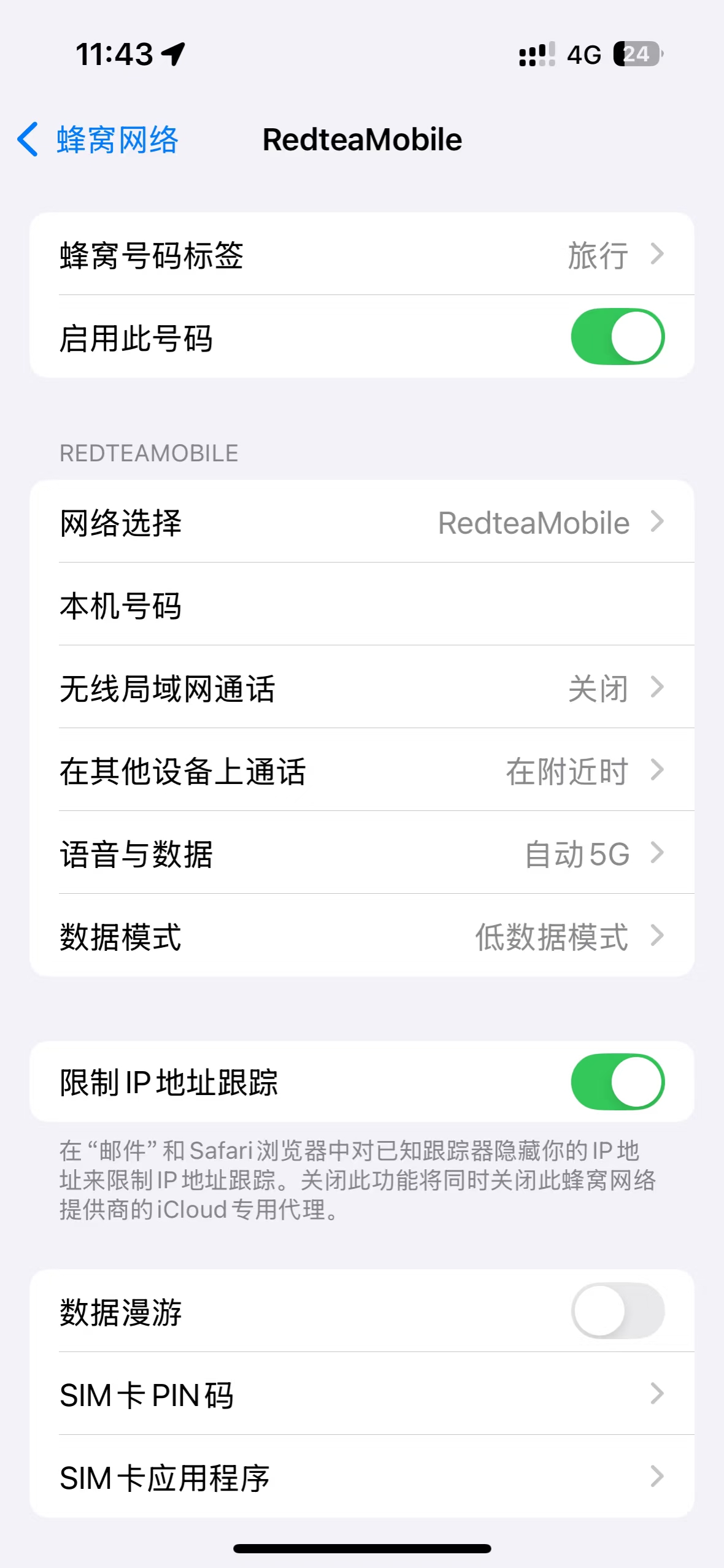
Task: Toggle 启用此号码 switch off
Action: 617,337
